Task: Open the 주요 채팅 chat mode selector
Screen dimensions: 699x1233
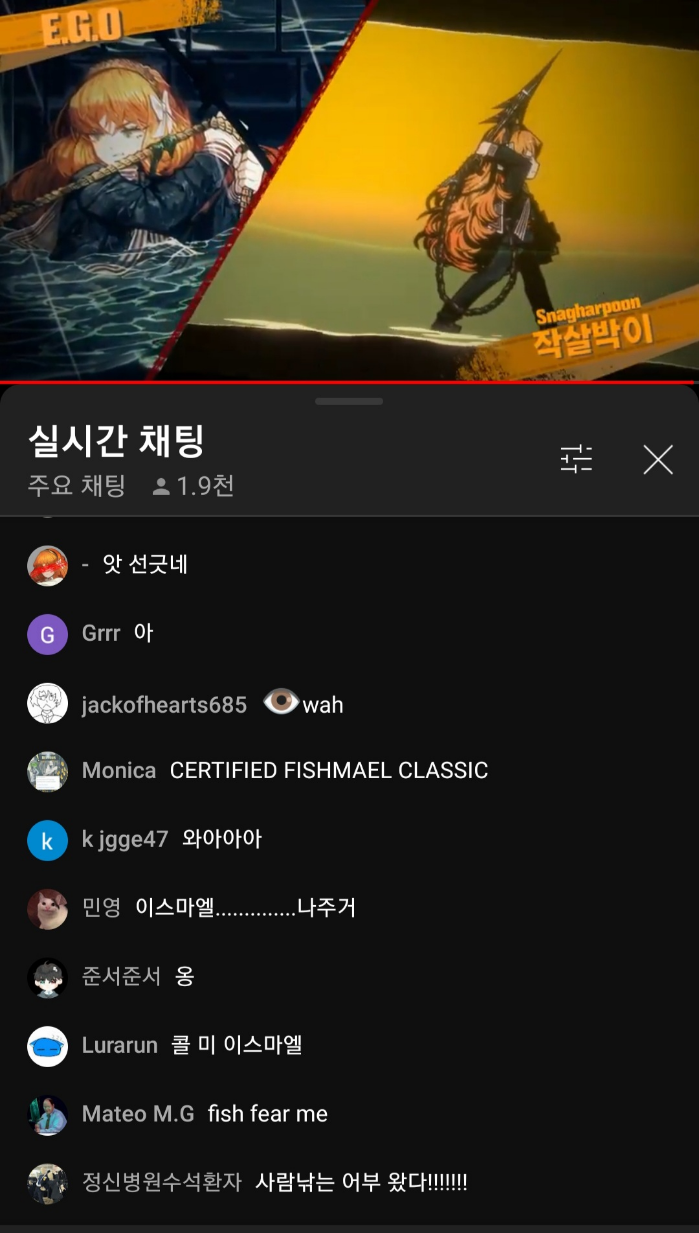Action: [x=77, y=487]
